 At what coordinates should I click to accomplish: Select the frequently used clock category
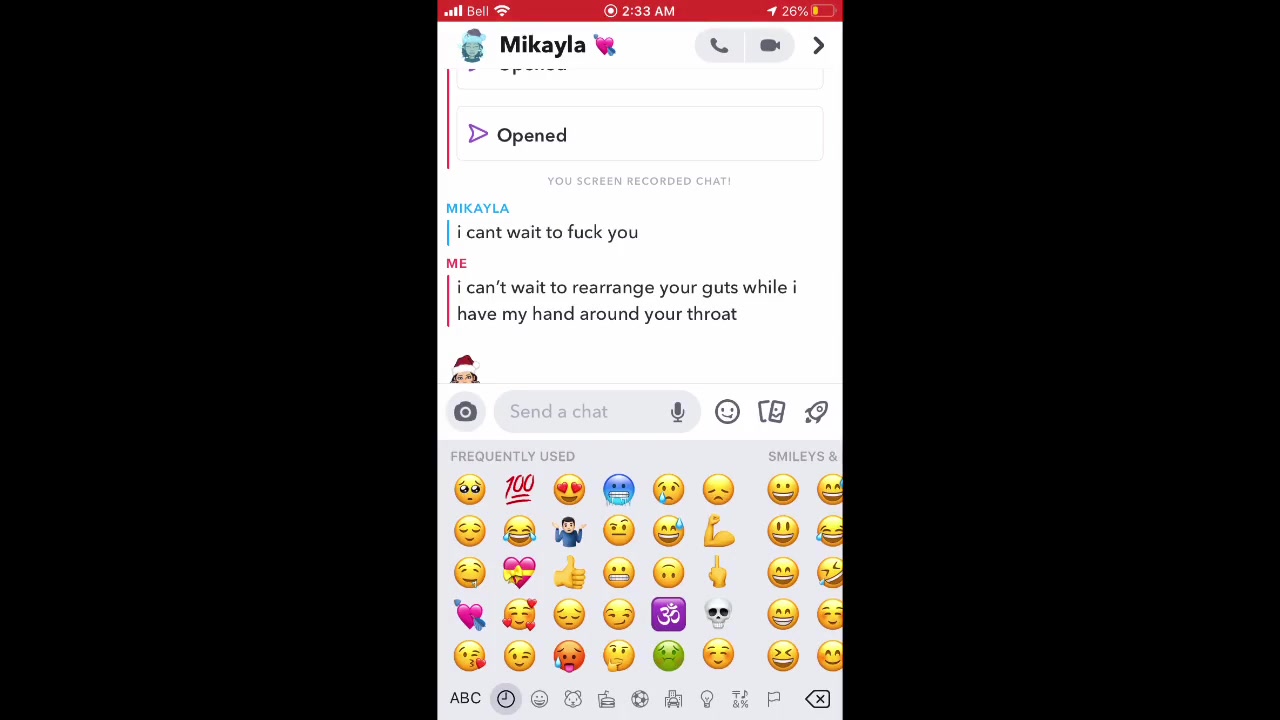click(506, 699)
